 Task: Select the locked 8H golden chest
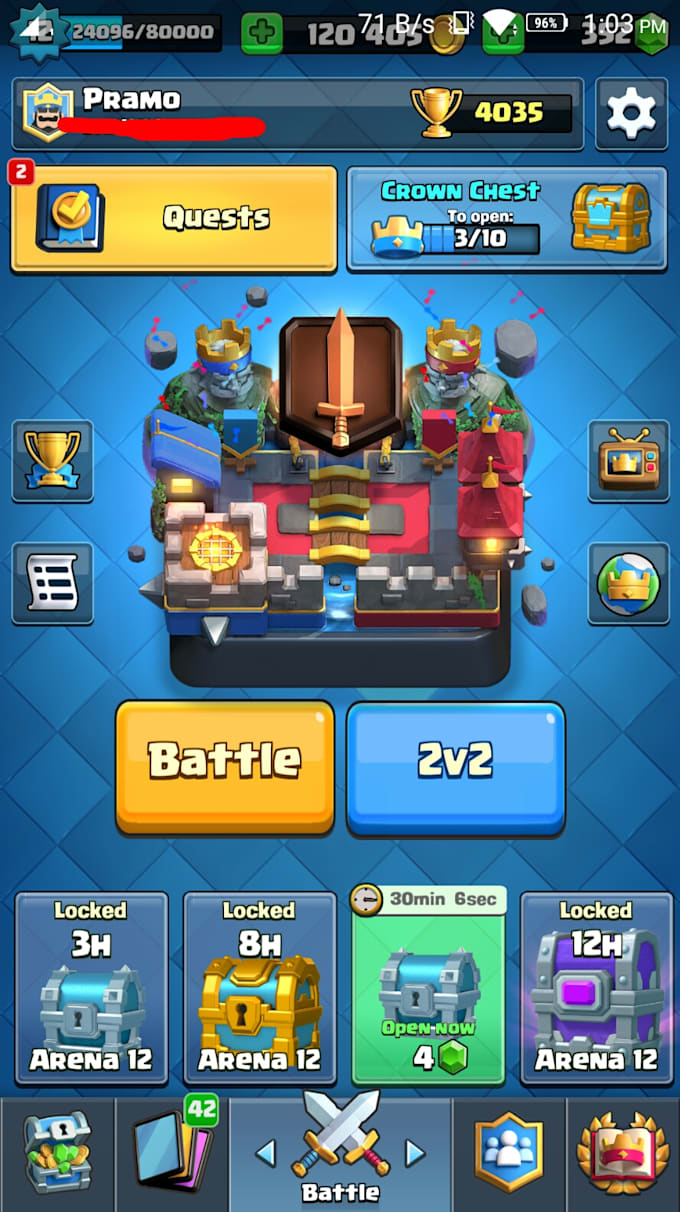(x=260, y=988)
